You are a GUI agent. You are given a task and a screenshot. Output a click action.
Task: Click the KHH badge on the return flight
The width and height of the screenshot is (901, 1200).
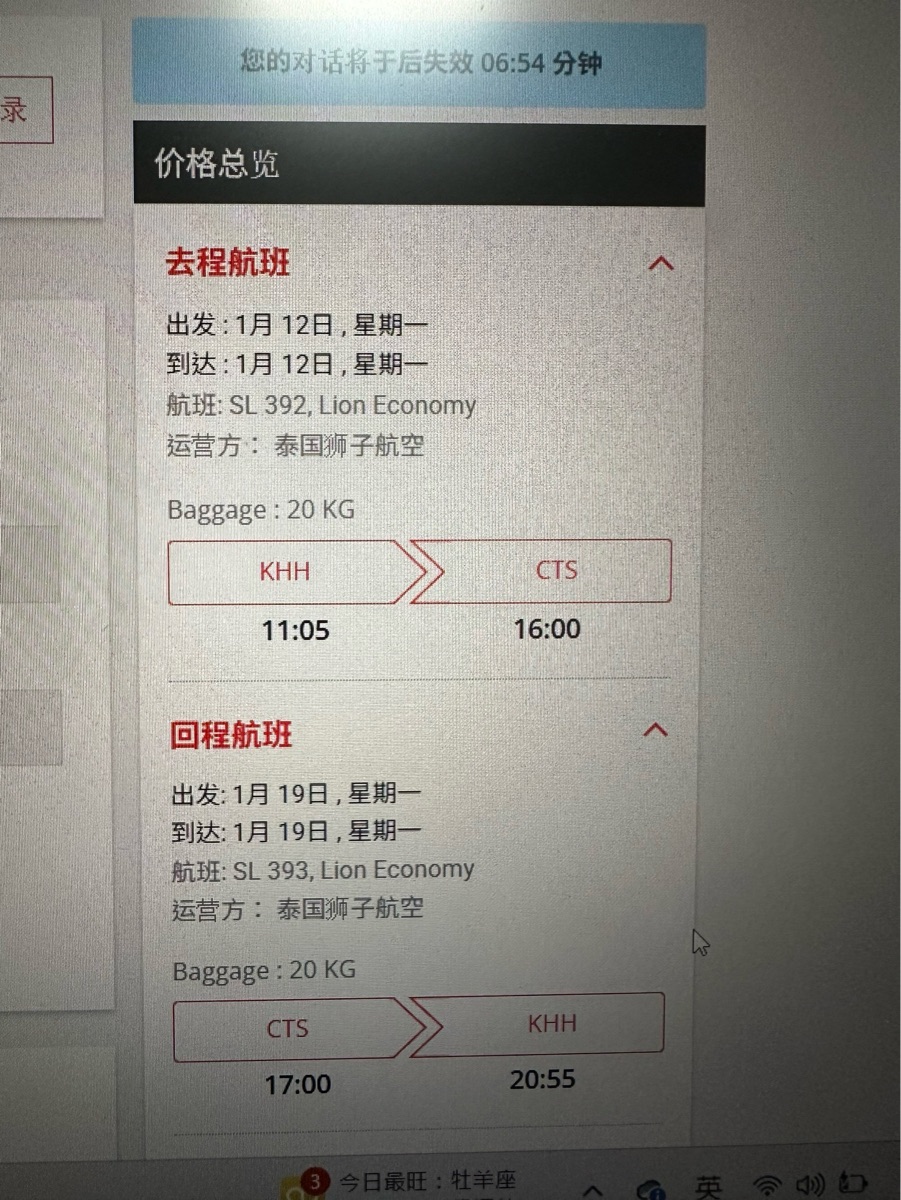pos(553,1023)
